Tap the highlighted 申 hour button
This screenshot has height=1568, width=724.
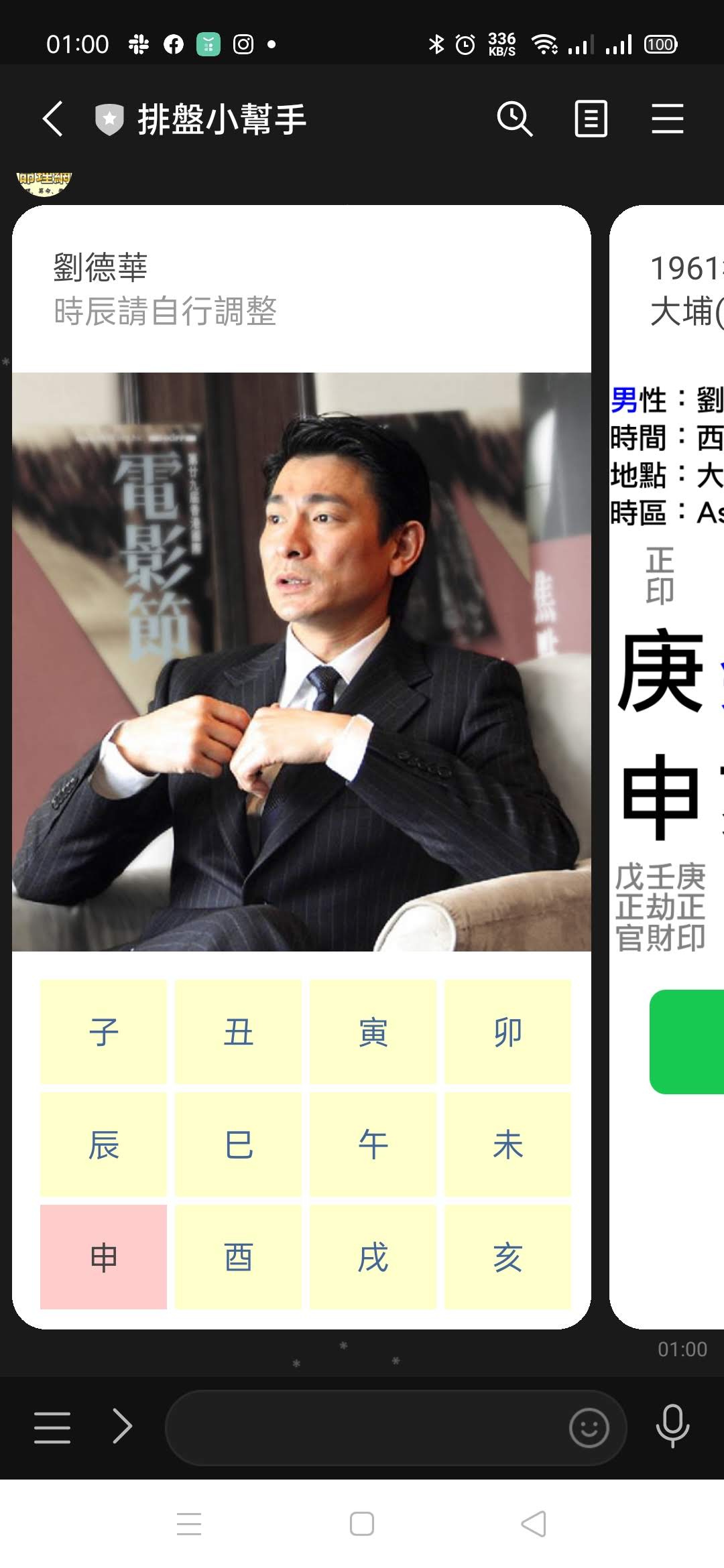103,1256
